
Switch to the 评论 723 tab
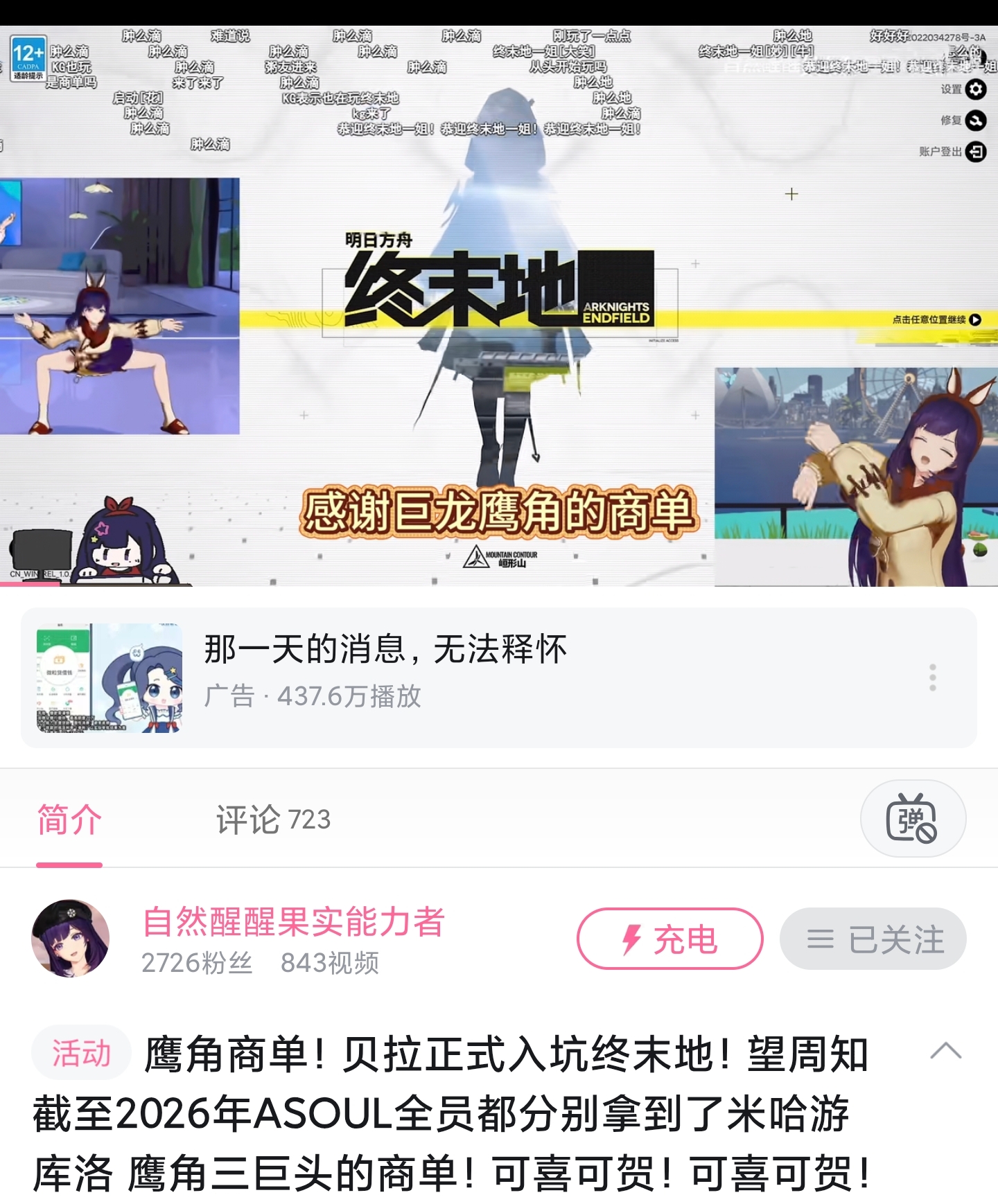click(x=273, y=820)
